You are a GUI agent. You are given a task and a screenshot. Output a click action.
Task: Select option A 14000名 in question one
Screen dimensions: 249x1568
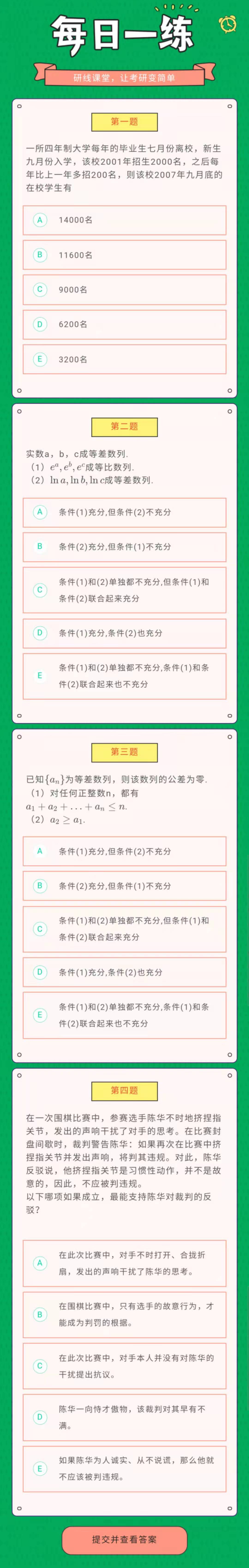125,220
